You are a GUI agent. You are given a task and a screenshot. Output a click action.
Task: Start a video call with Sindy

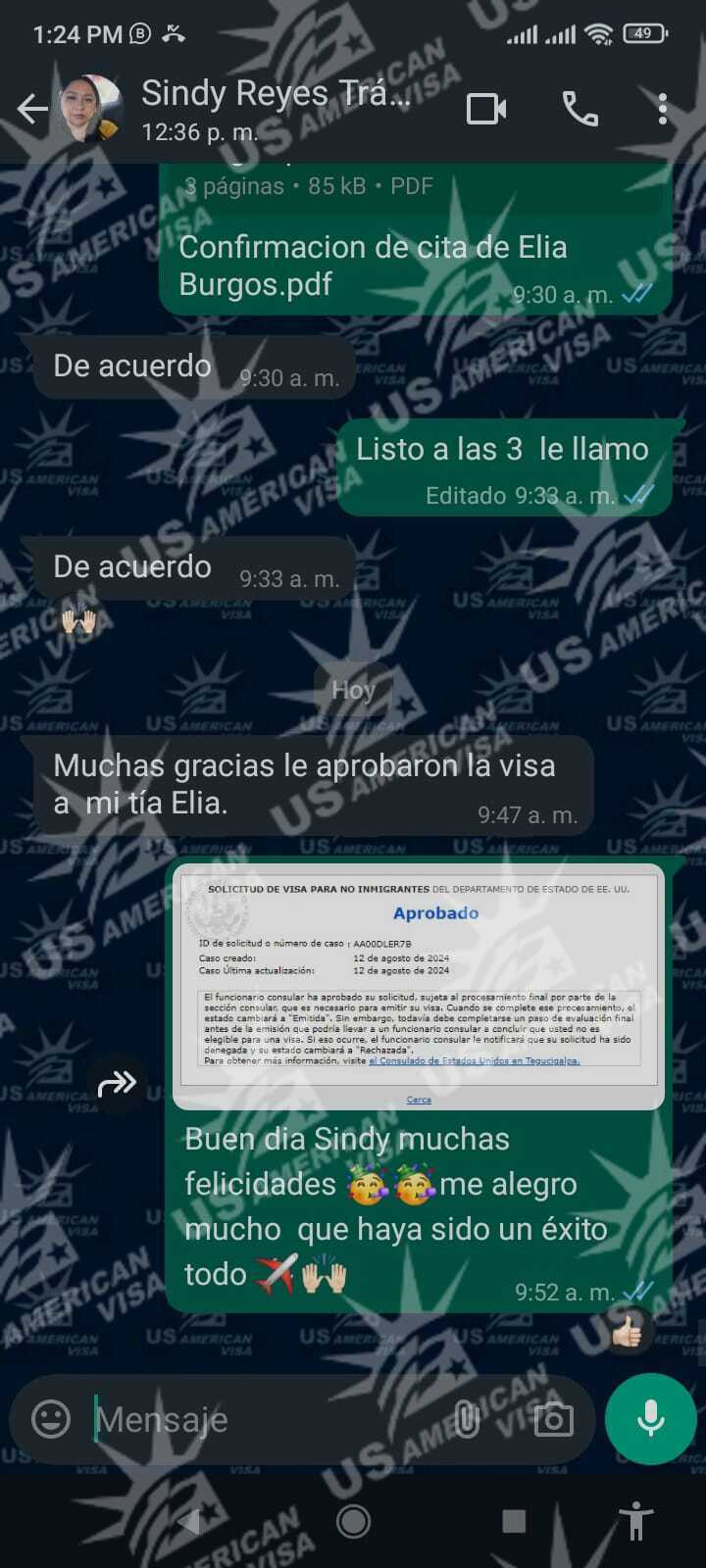coord(486,109)
